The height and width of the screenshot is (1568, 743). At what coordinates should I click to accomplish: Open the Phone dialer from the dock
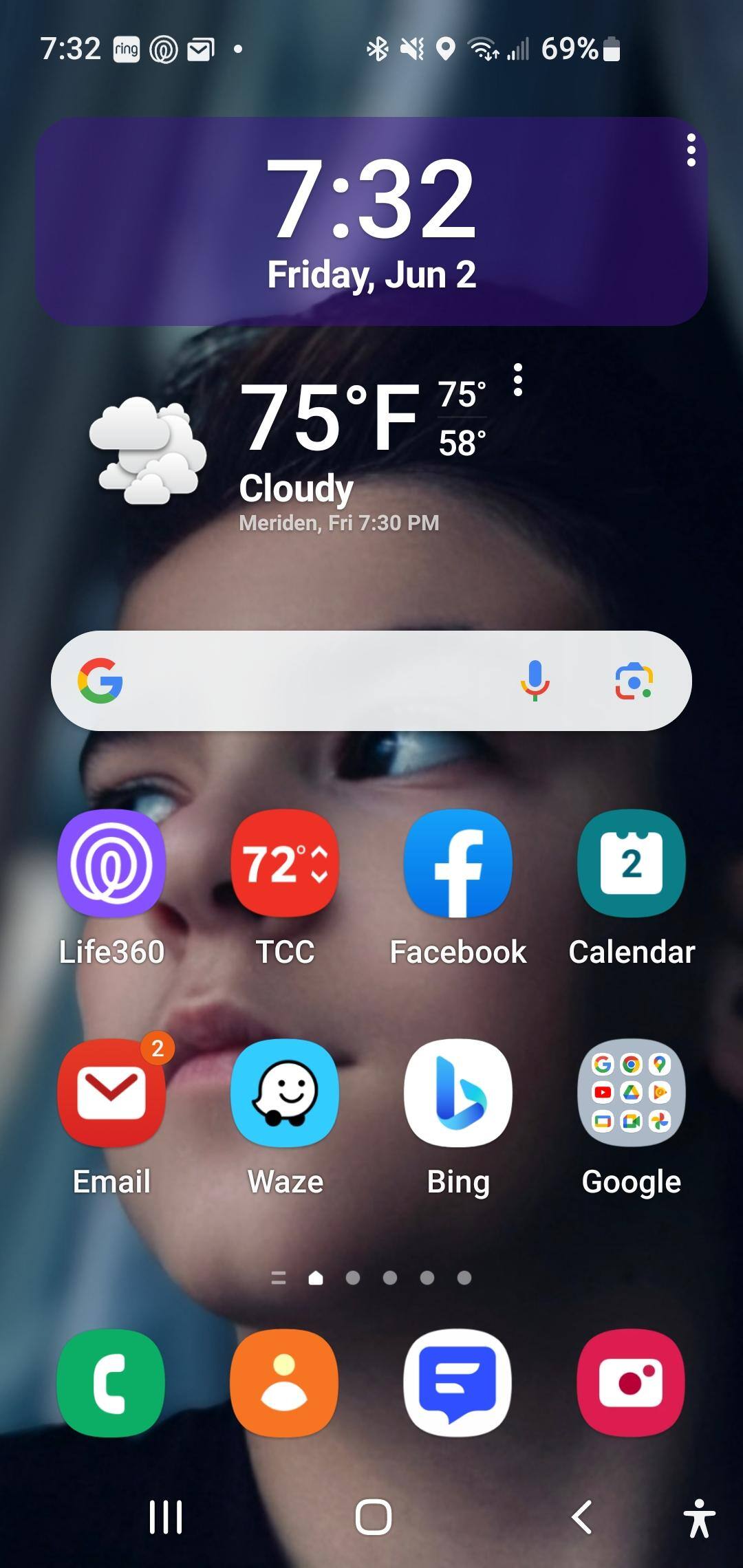pyautogui.click(x=111, y=1383)
